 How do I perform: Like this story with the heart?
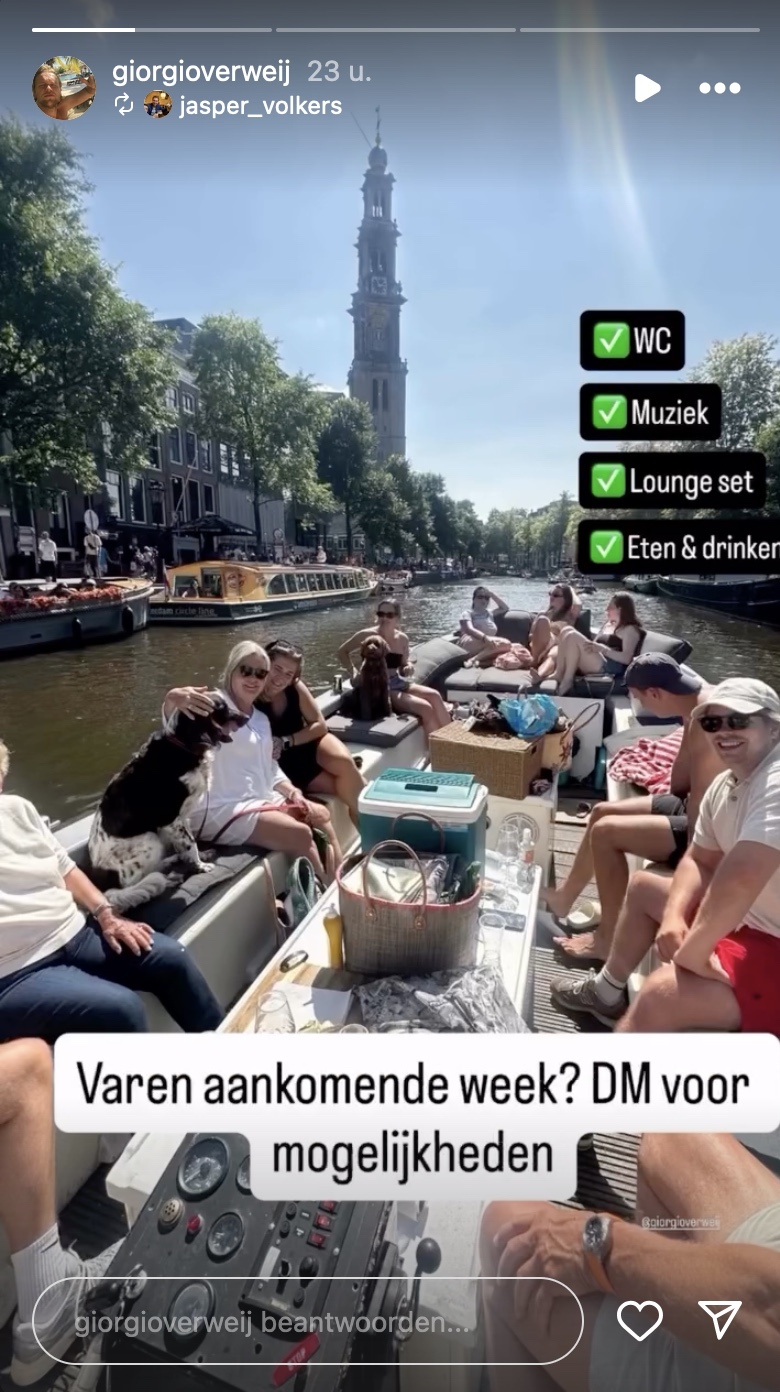click(x=639, y=1321)
